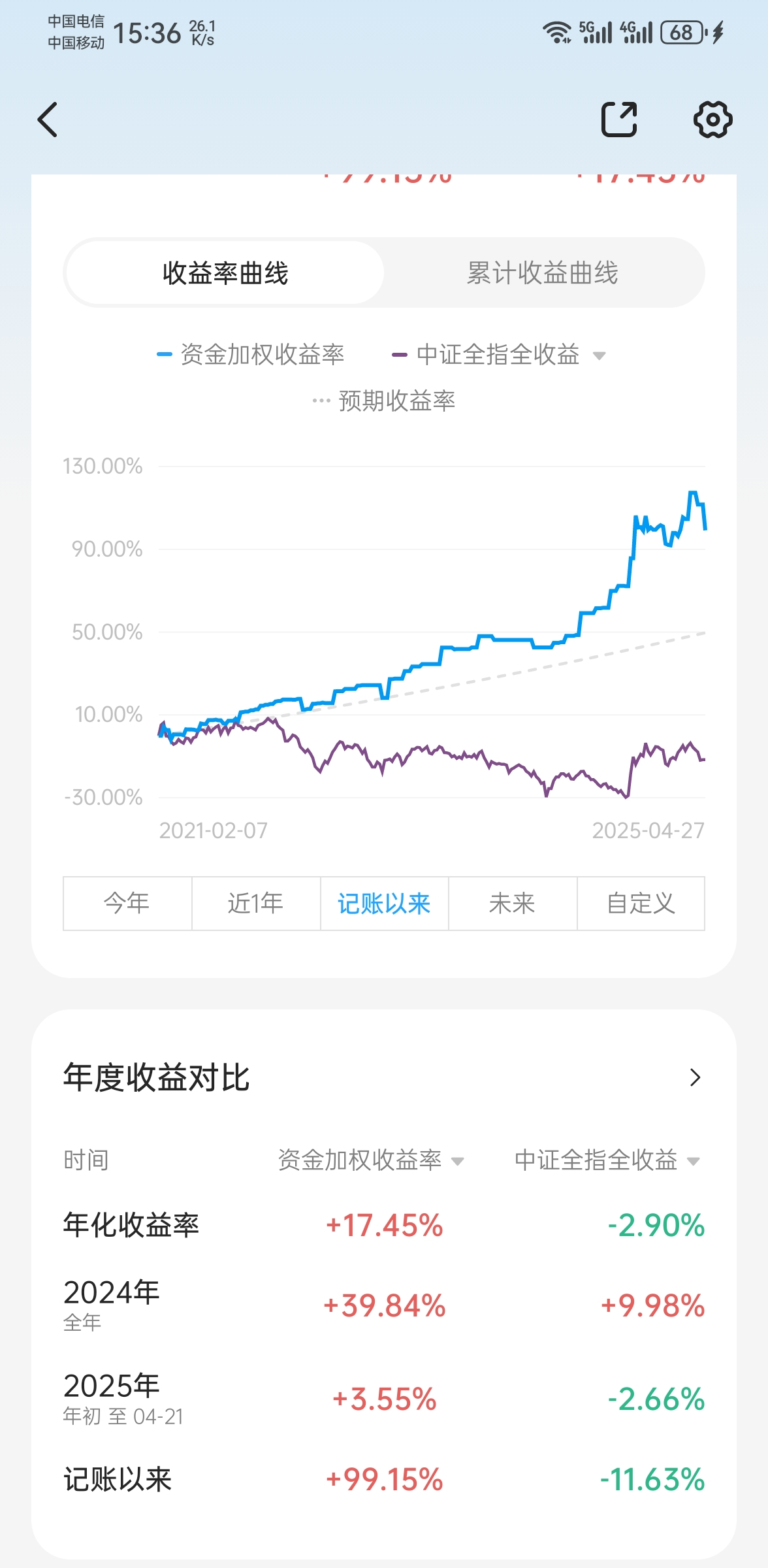Open the 资金加权收益率 column dropdown in table
Image resolution: width=768 pixels, height=1568 pixels.
(x=457, y=1161)
